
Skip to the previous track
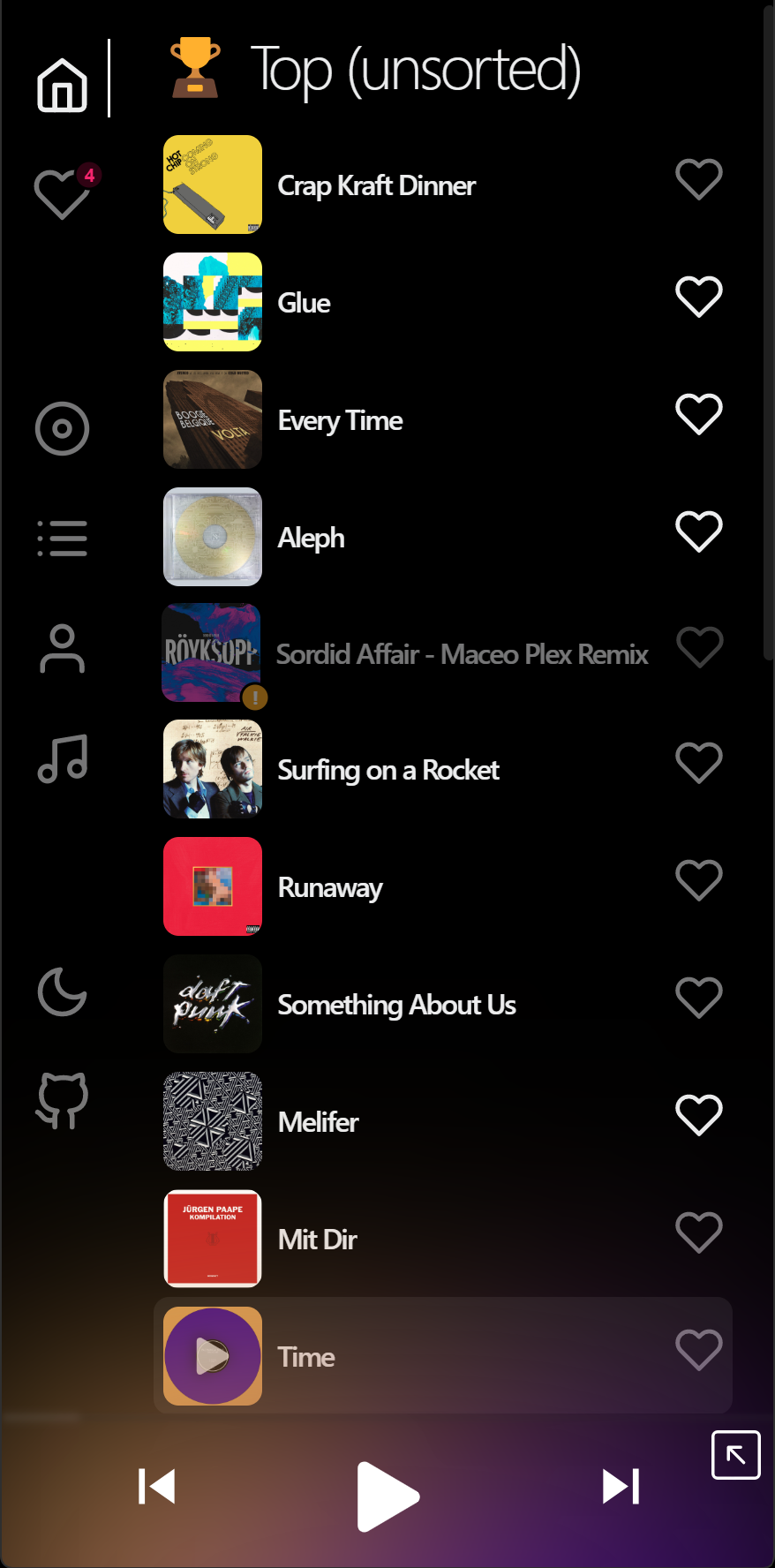[x=157, y=1486]
